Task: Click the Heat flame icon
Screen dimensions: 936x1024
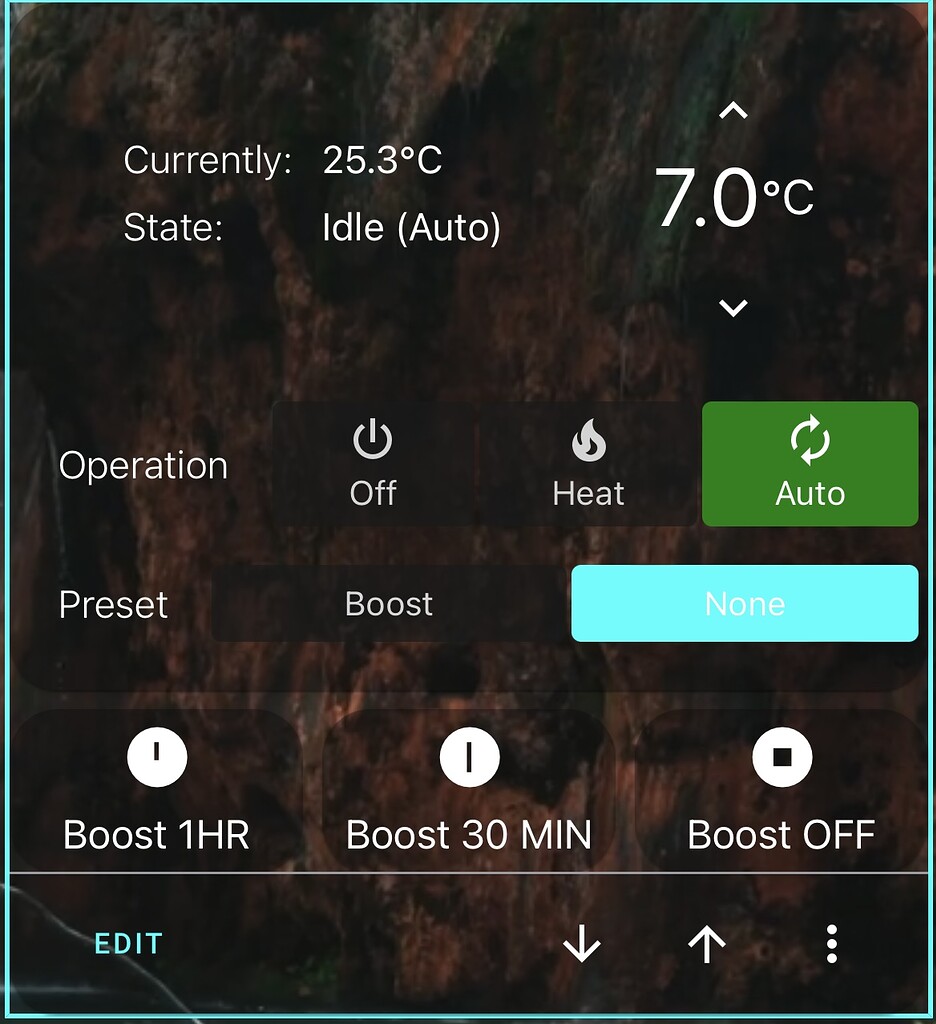Action: 587,438
